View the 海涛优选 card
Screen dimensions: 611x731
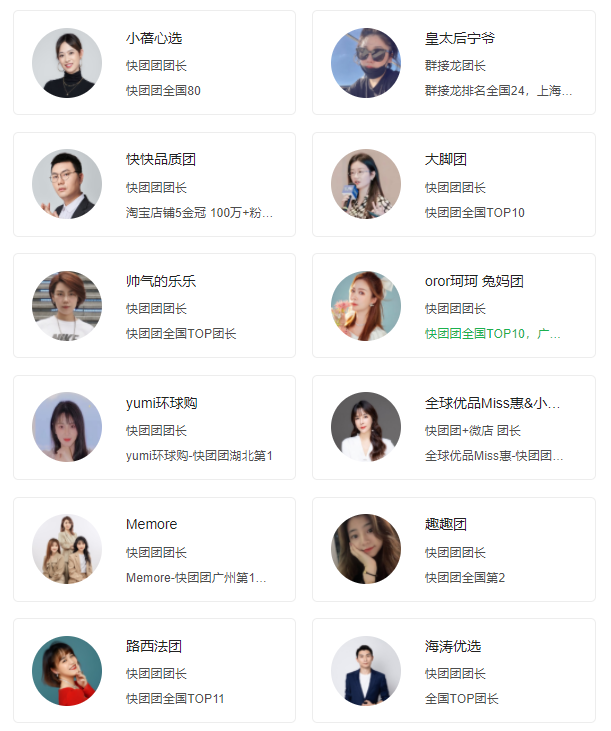tap(454, 670)
